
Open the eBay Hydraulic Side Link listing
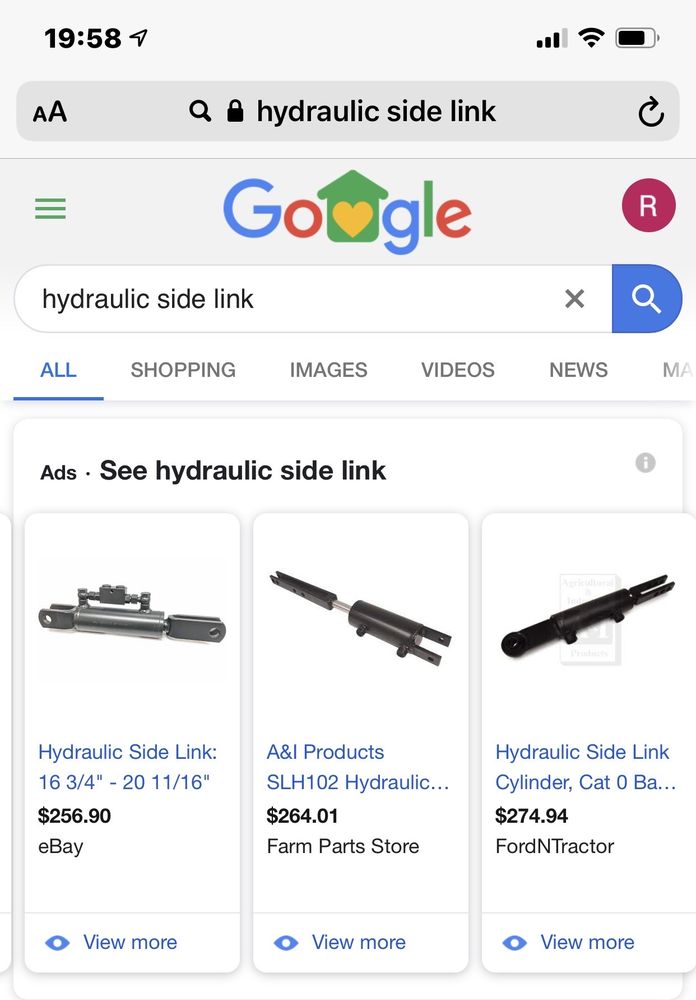[x=128, y=766]
